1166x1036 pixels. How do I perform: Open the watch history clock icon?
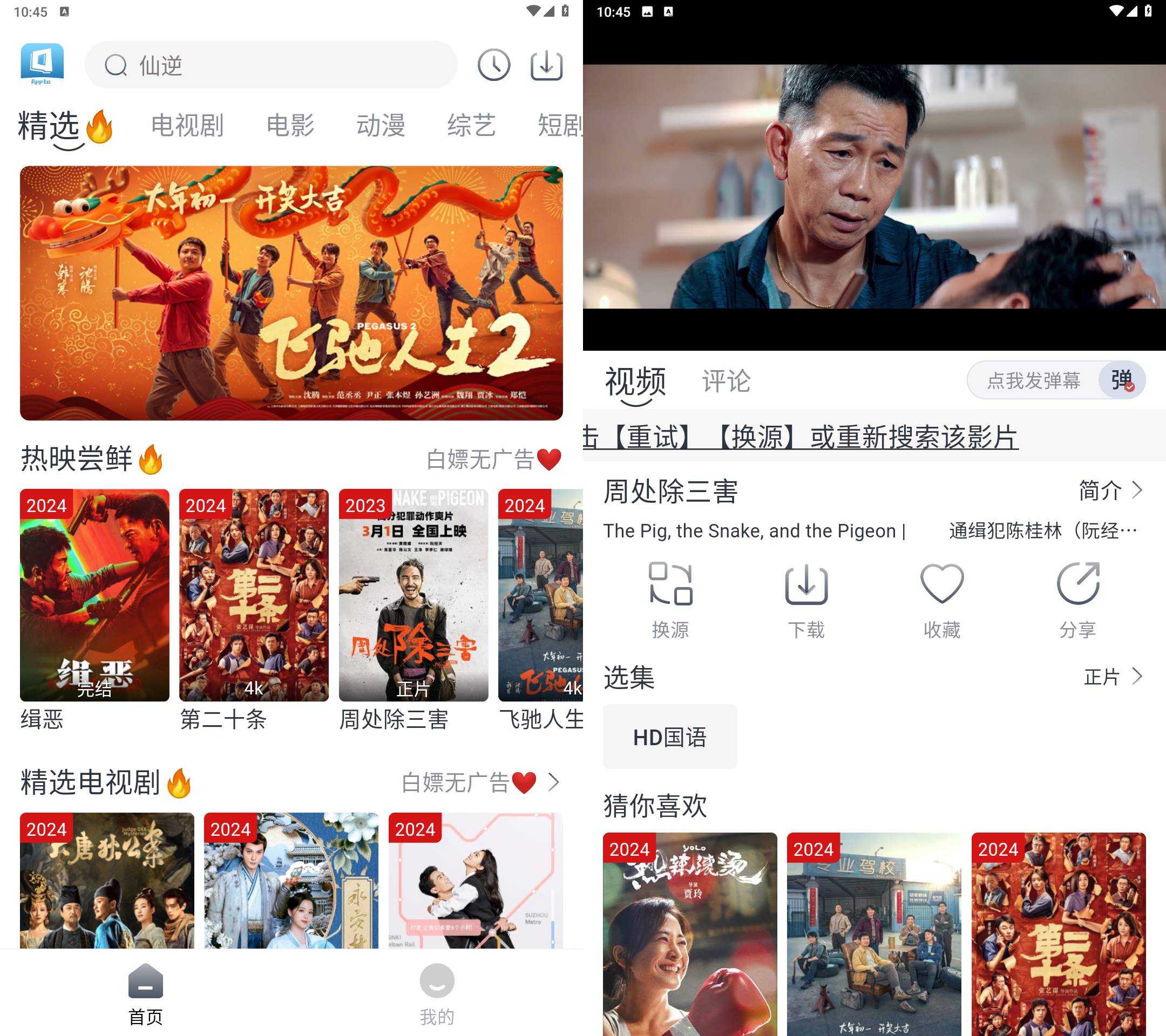tap(493, 65)
